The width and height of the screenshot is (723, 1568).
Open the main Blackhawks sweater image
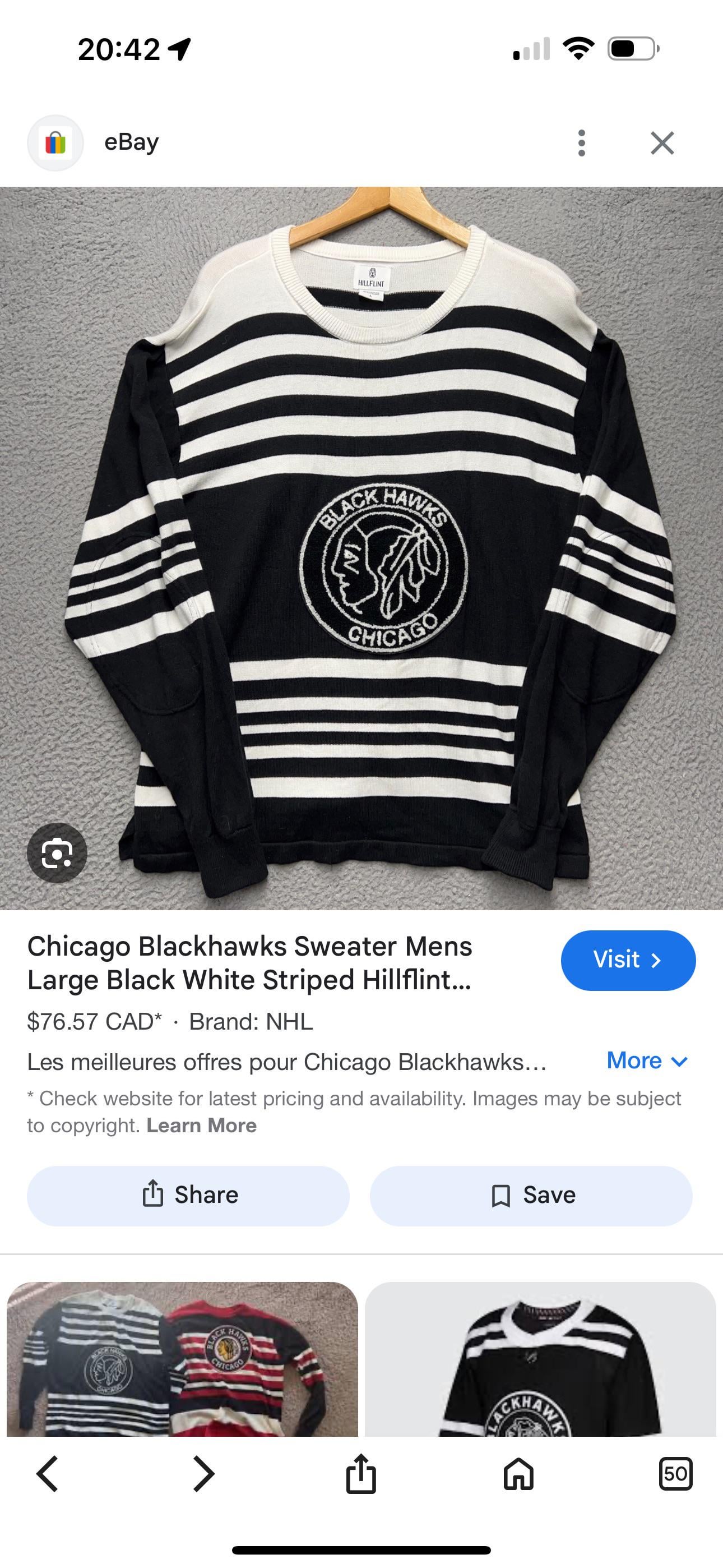361,548
